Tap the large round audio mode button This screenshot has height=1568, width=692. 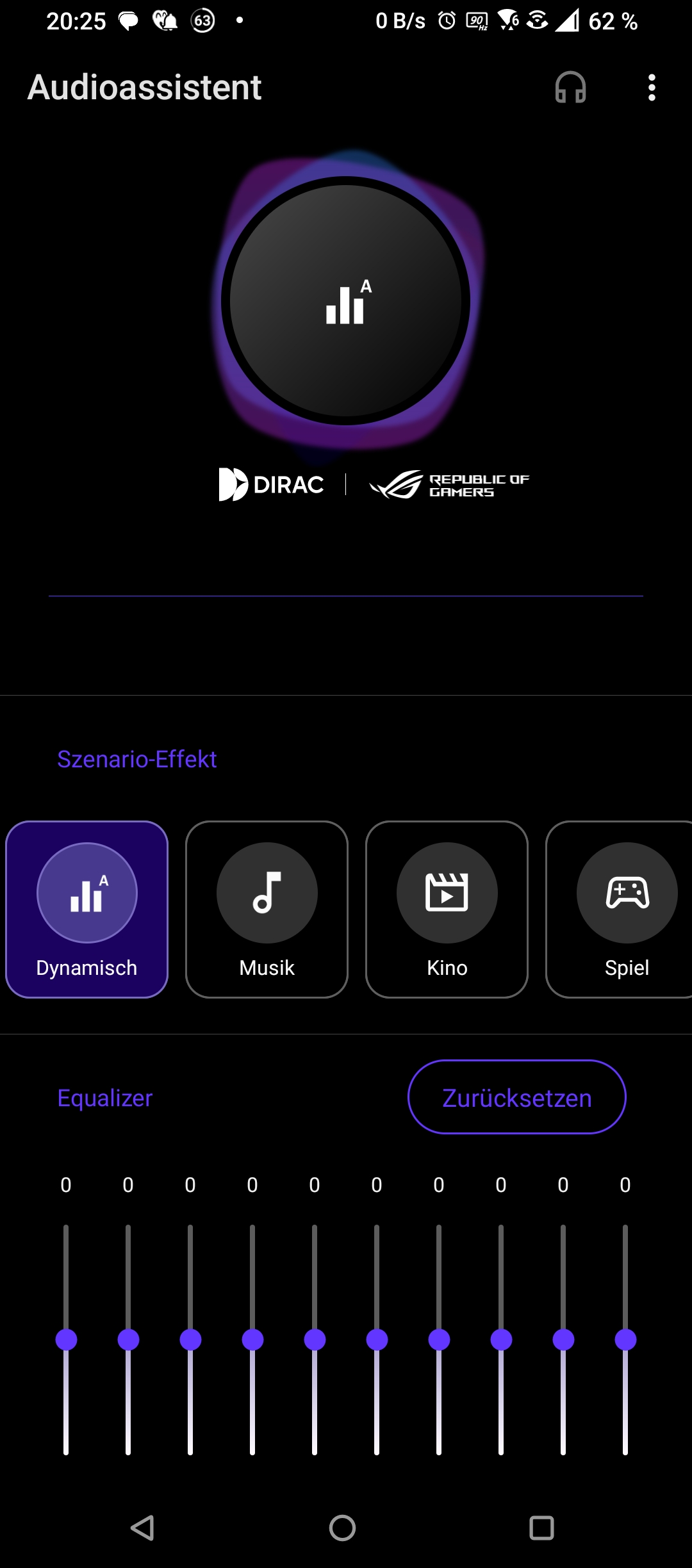click(x=345, y=301)
